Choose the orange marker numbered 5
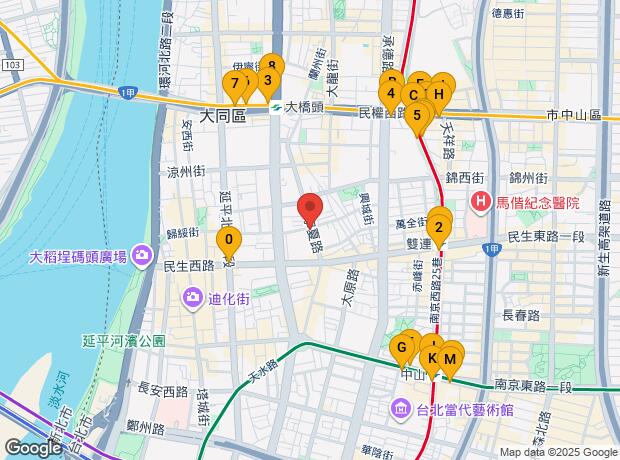The image size is (620, 460). point(417,114)
